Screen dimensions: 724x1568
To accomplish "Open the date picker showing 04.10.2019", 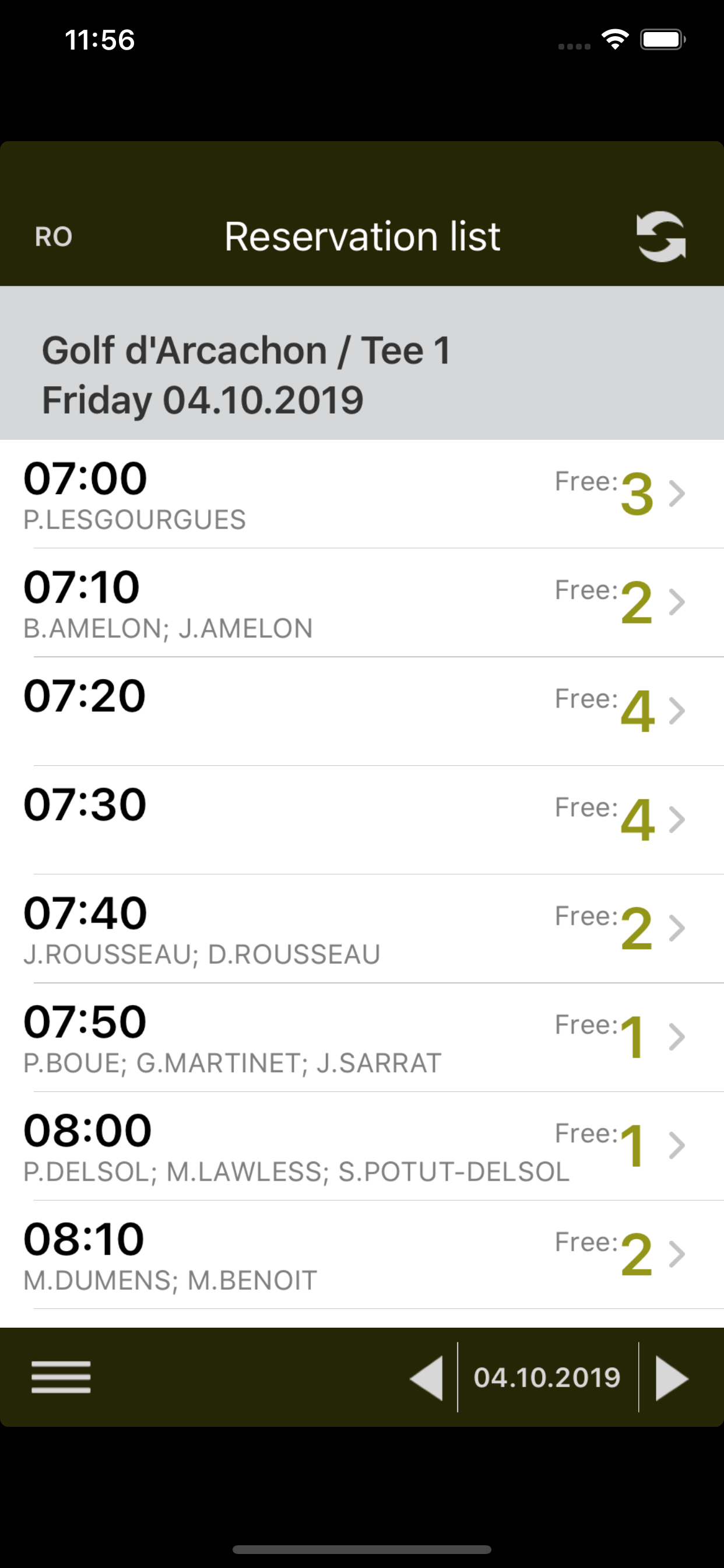I will (x=547, y=1377).
